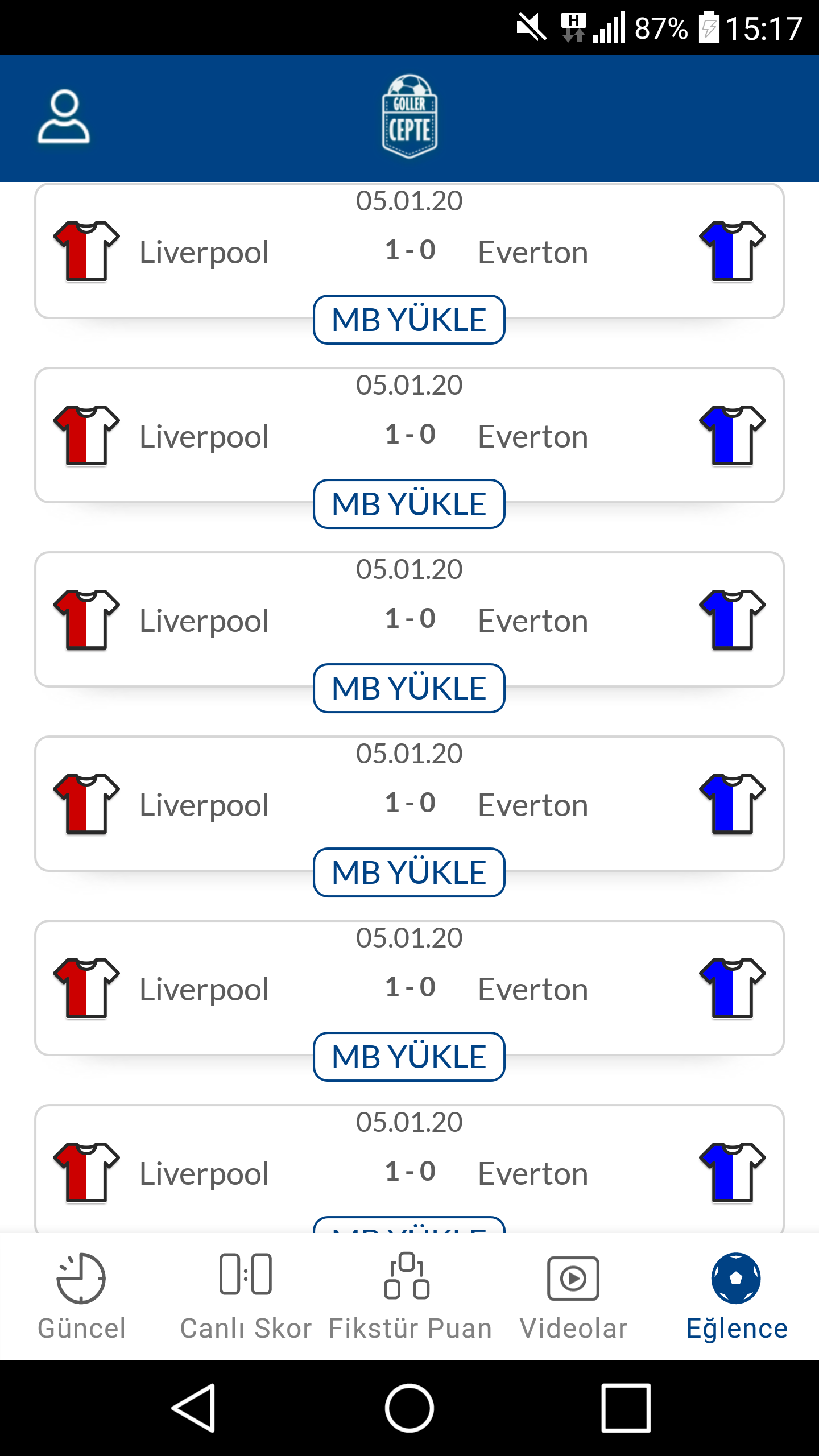Screen dimensions: 819x1456
Task: Open the user profile icon
Action: (x=64, y=117)
